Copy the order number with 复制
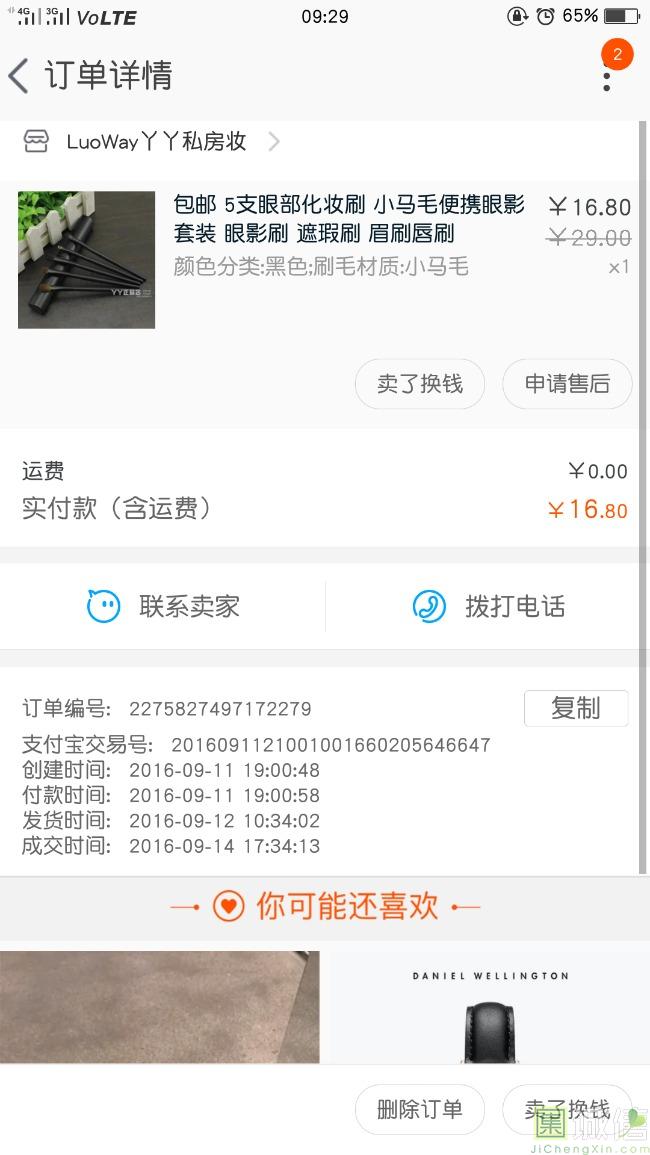The width and height of the screenshot is (650, 1155). pos(576,708)
